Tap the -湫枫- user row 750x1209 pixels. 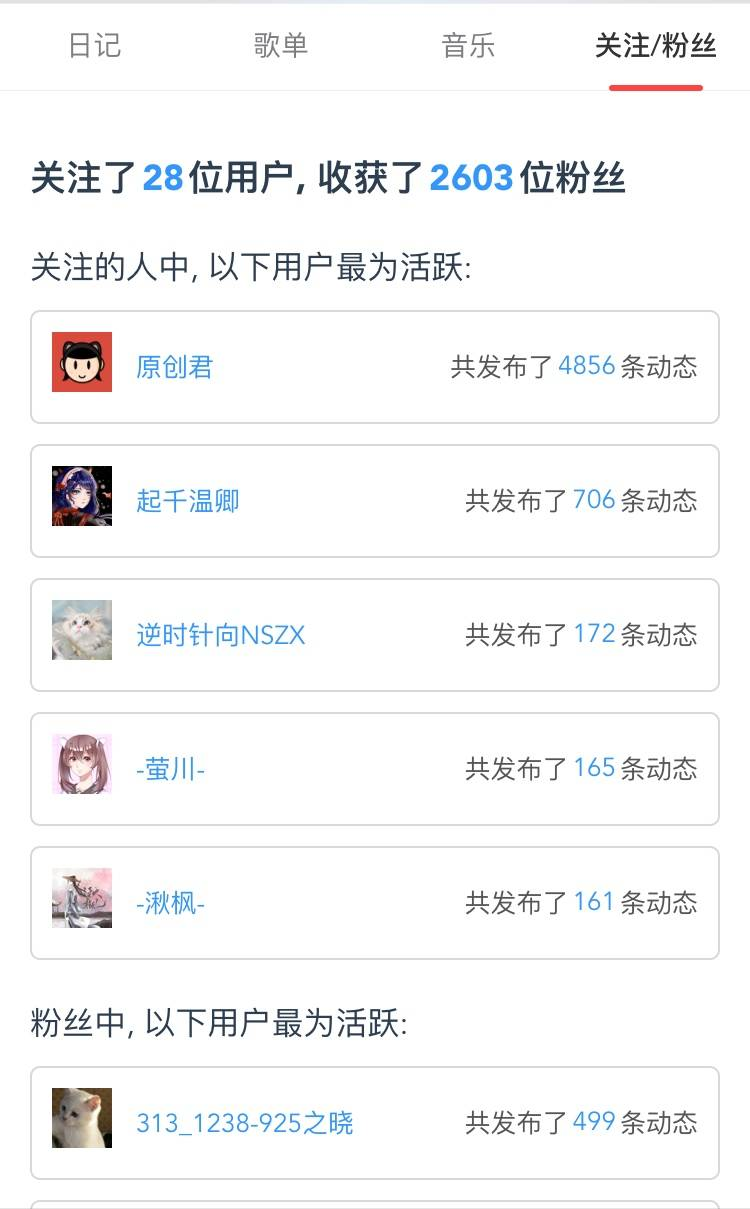[170, 903]
